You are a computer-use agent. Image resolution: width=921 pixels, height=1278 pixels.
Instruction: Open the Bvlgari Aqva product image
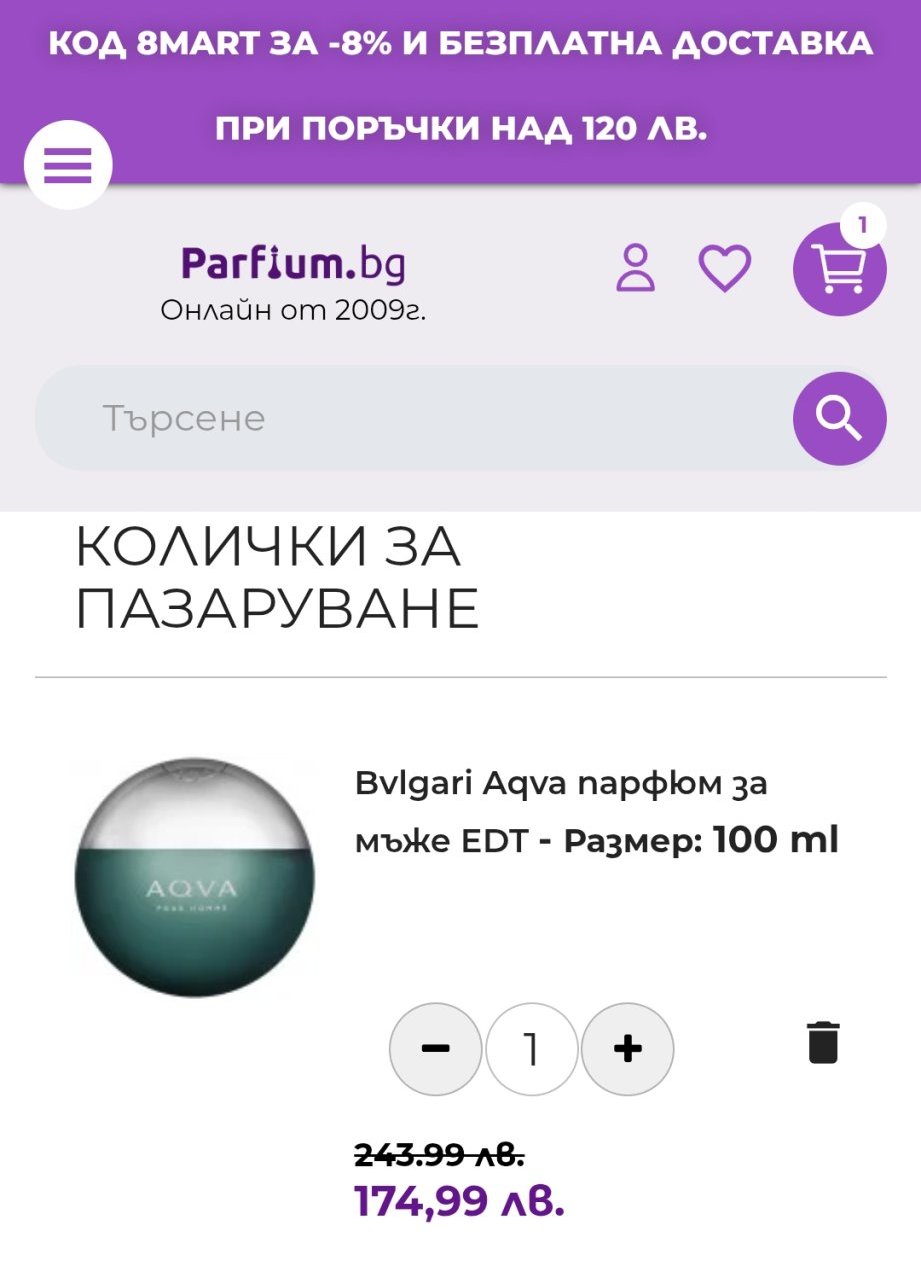(x=195, y=877)
